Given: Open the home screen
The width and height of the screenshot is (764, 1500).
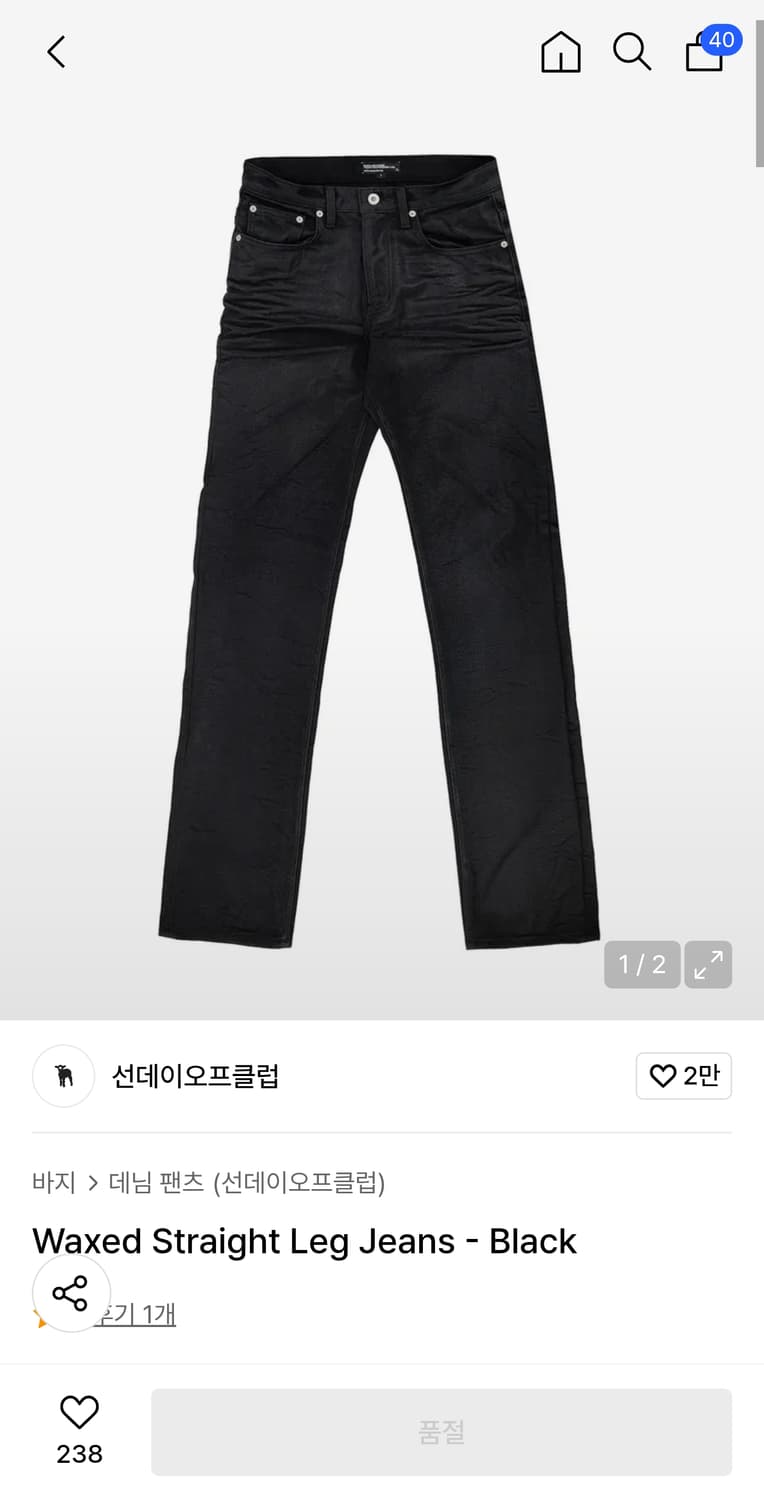Looking at the screenshot, I should tap(561, 52).
